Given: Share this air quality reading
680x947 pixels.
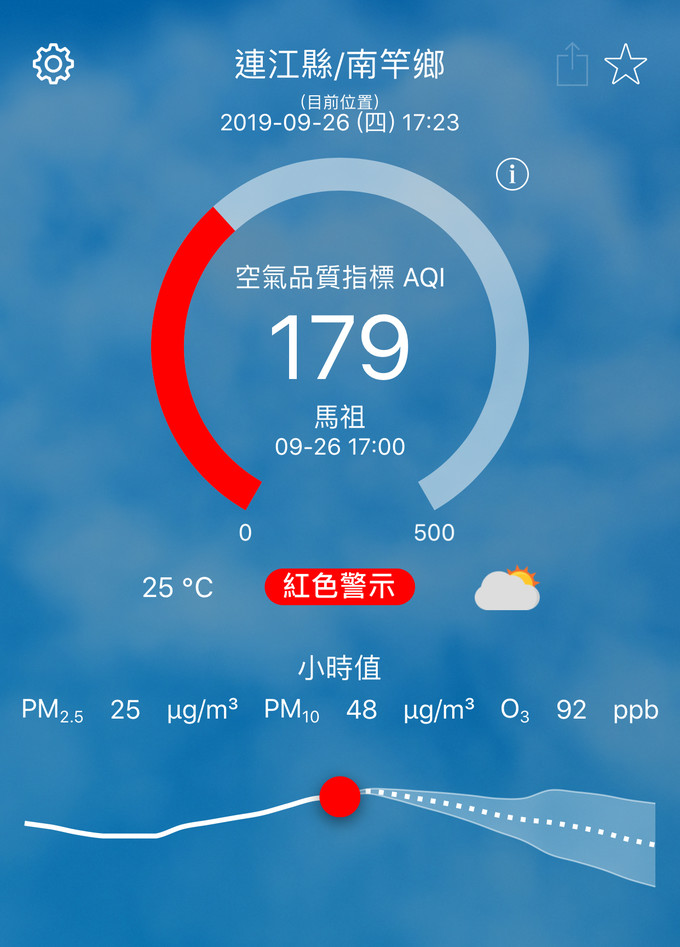Looking at the screenshot, I should 572,64.
